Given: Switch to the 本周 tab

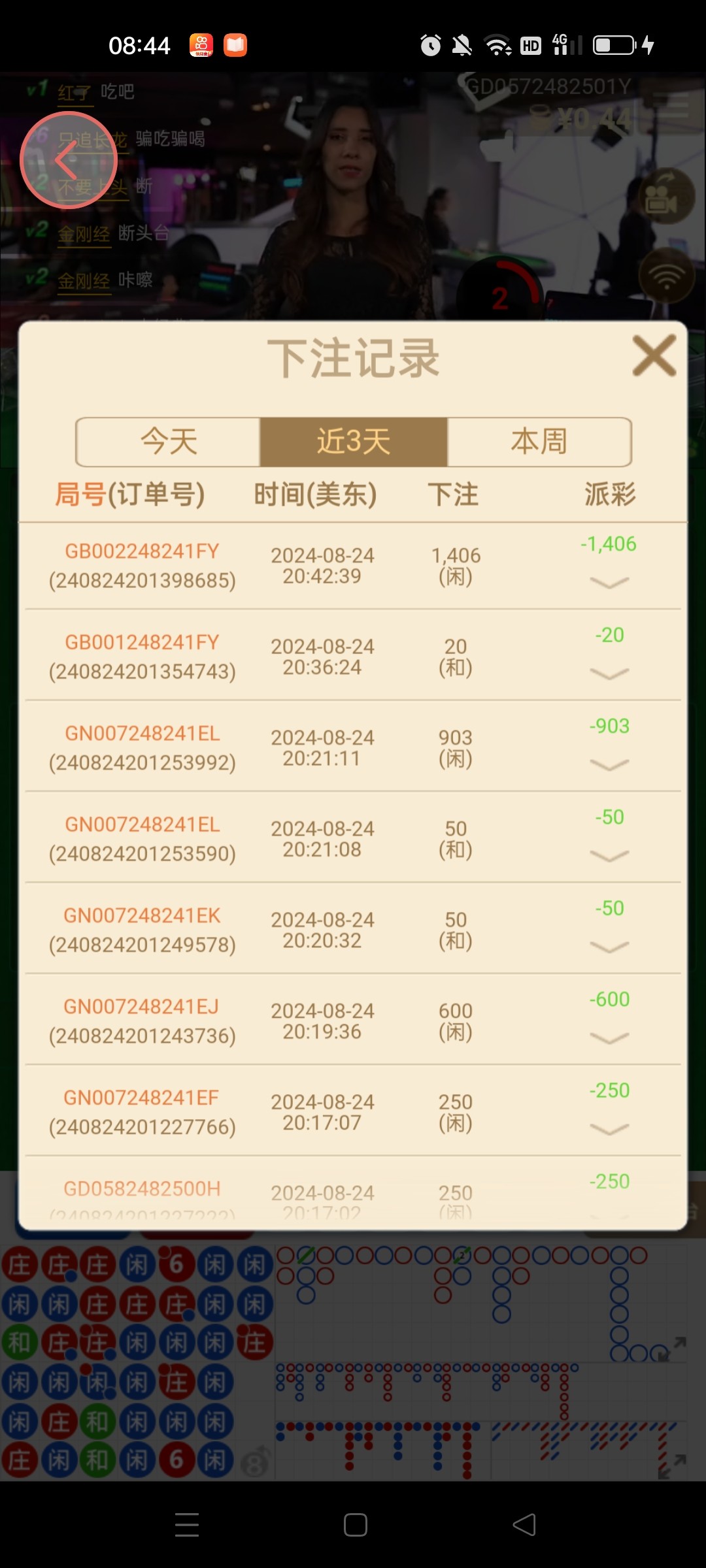Looking at the screenshot, I should click(x=539, y=442).
